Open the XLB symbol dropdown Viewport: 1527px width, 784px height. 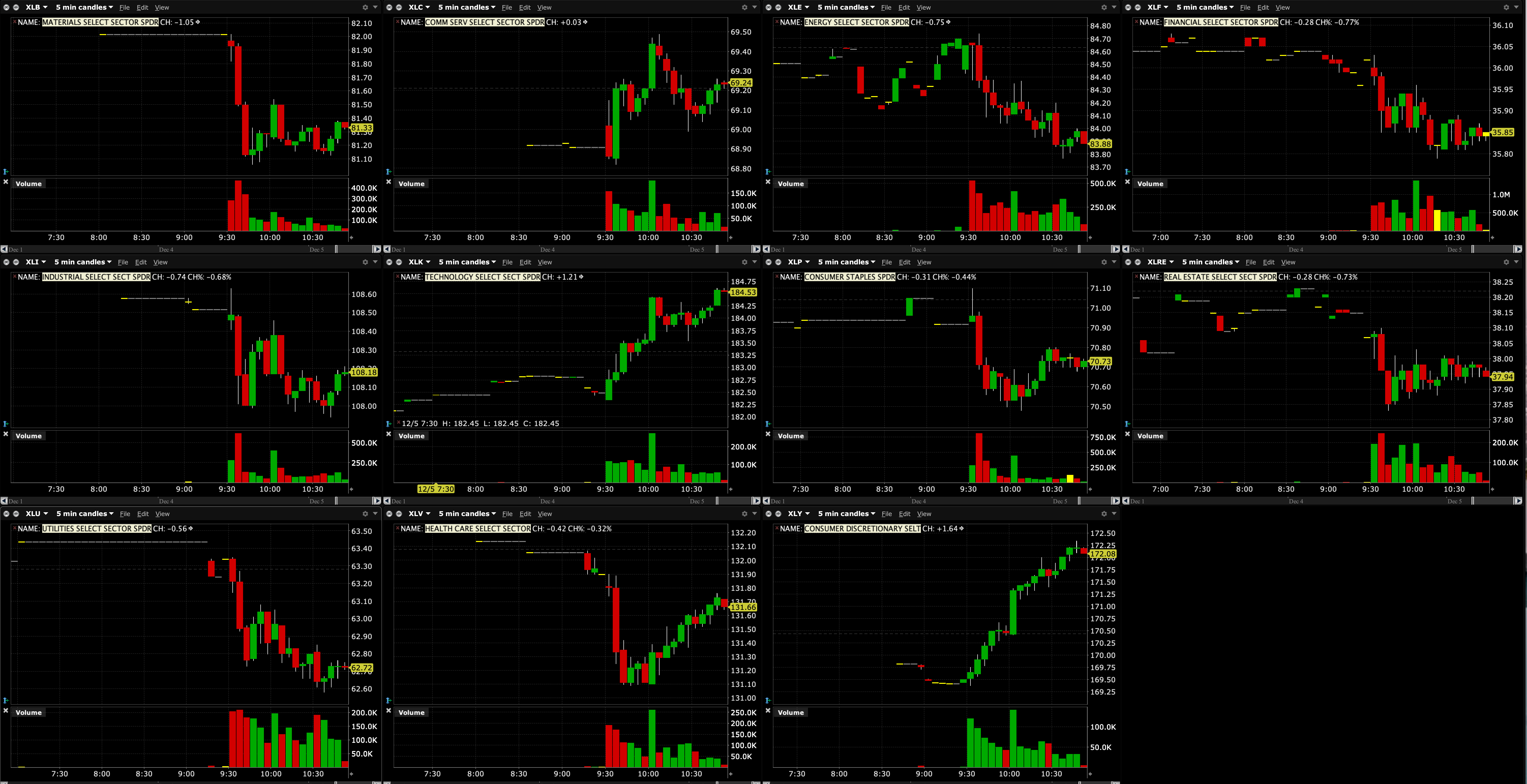(36, 7)
